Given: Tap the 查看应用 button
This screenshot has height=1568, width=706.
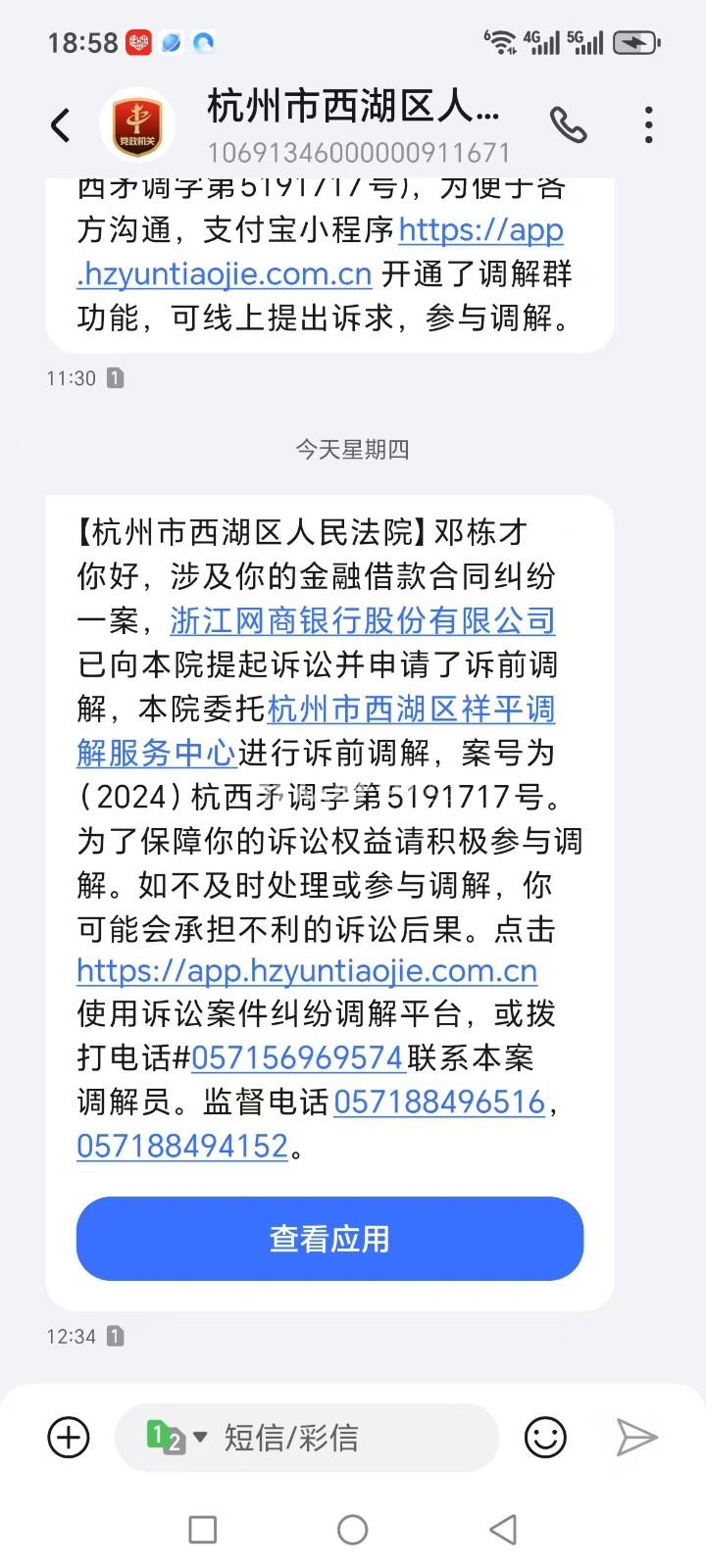Looking at the screenshot, I should pos(329,1239).
